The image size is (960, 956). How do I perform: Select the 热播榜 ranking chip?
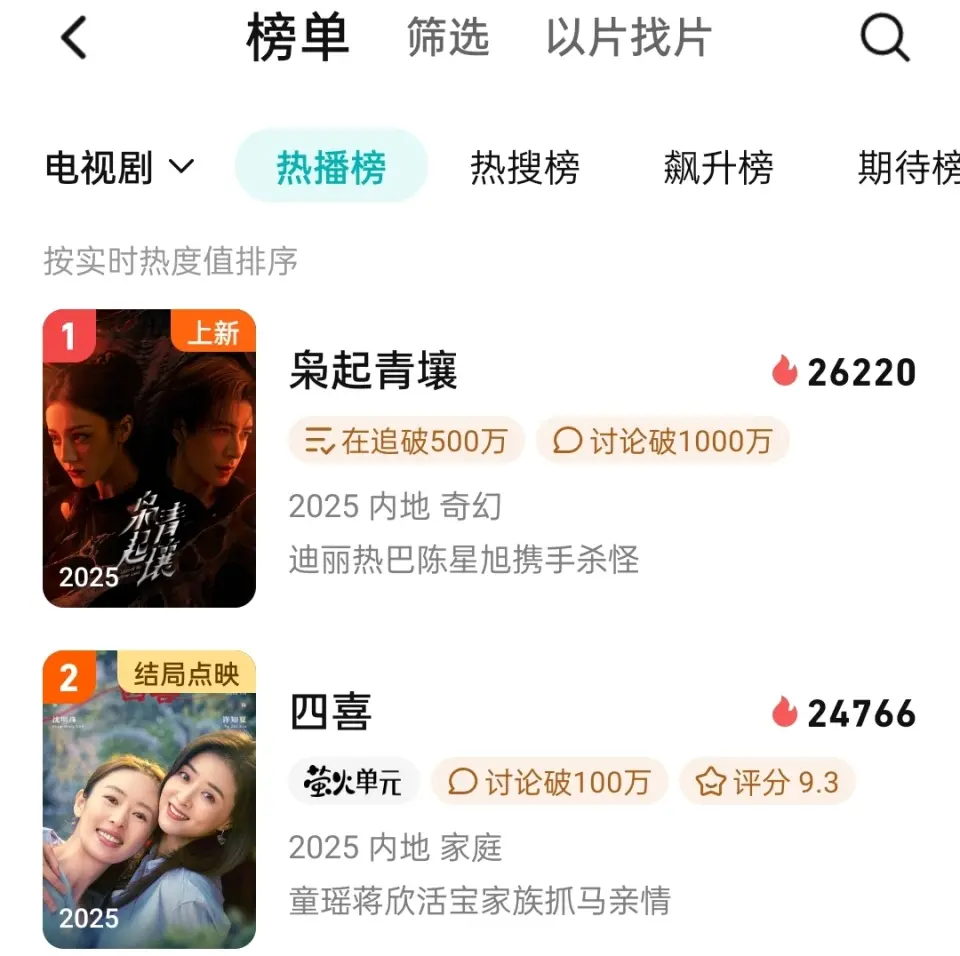point(331,167)
